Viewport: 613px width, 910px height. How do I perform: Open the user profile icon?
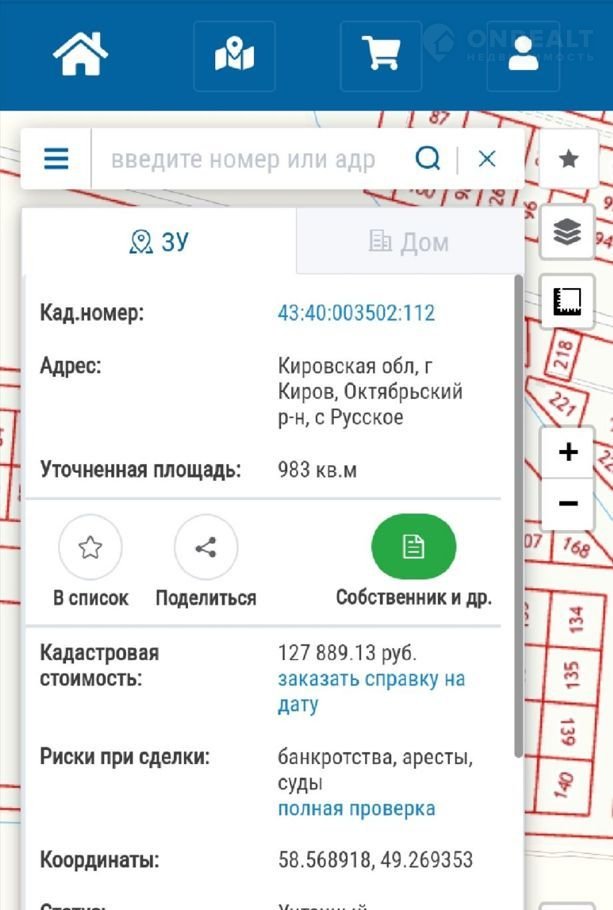[523, 54]
